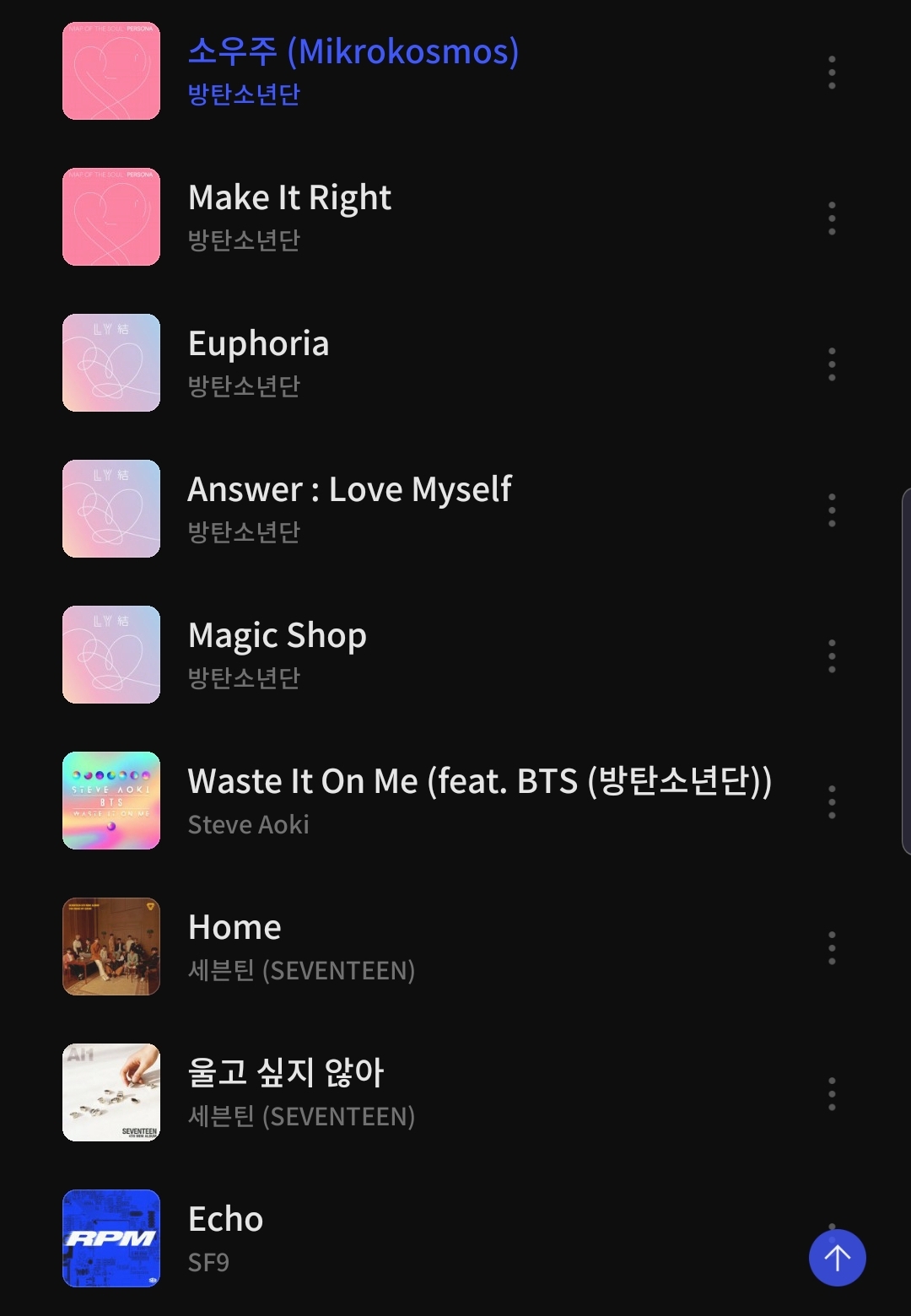
Task: Open more options for Make It Right
Action: pyautogui.click(x=832, y=218)
